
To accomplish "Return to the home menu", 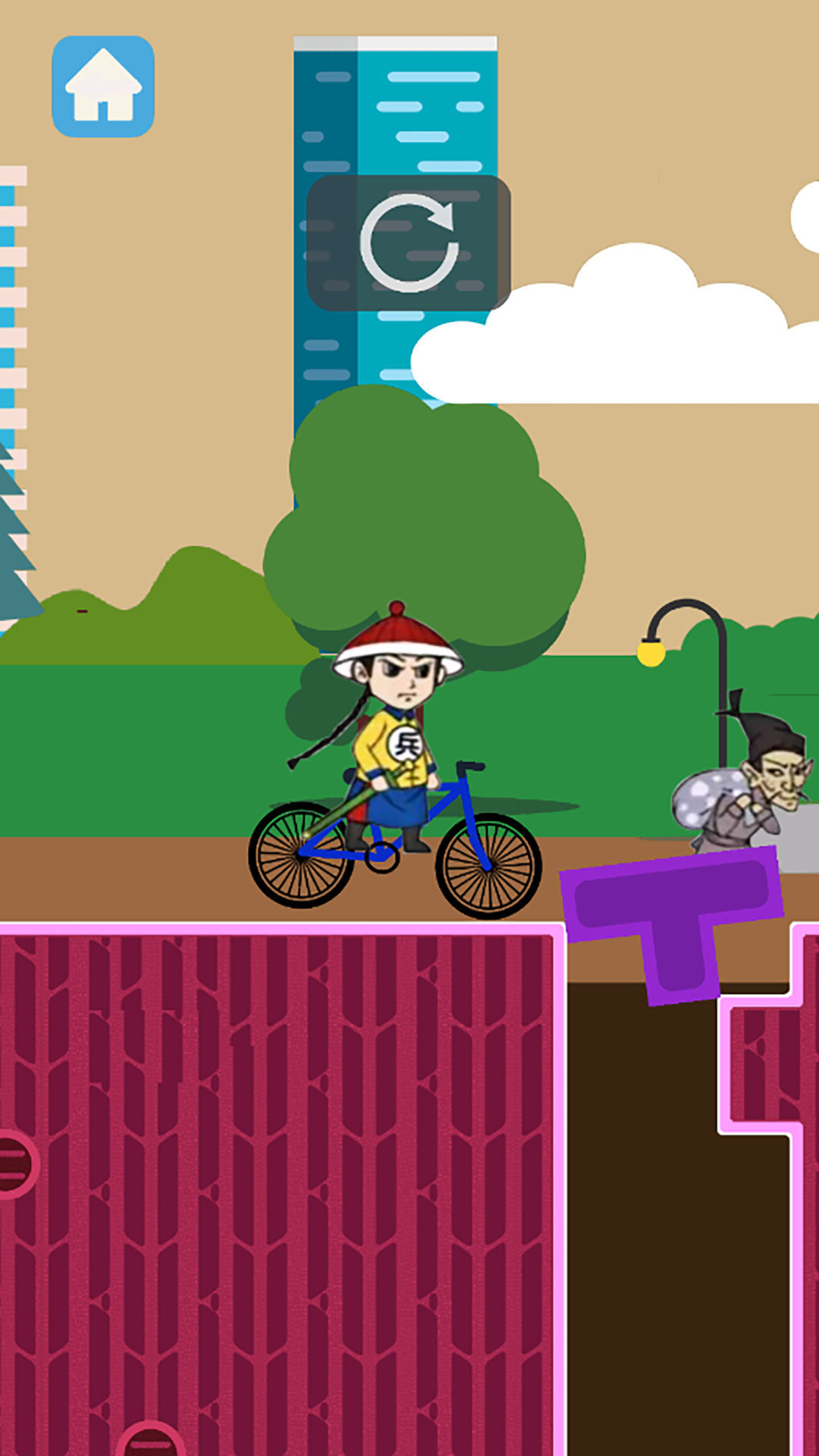I will tap(103, 86).
